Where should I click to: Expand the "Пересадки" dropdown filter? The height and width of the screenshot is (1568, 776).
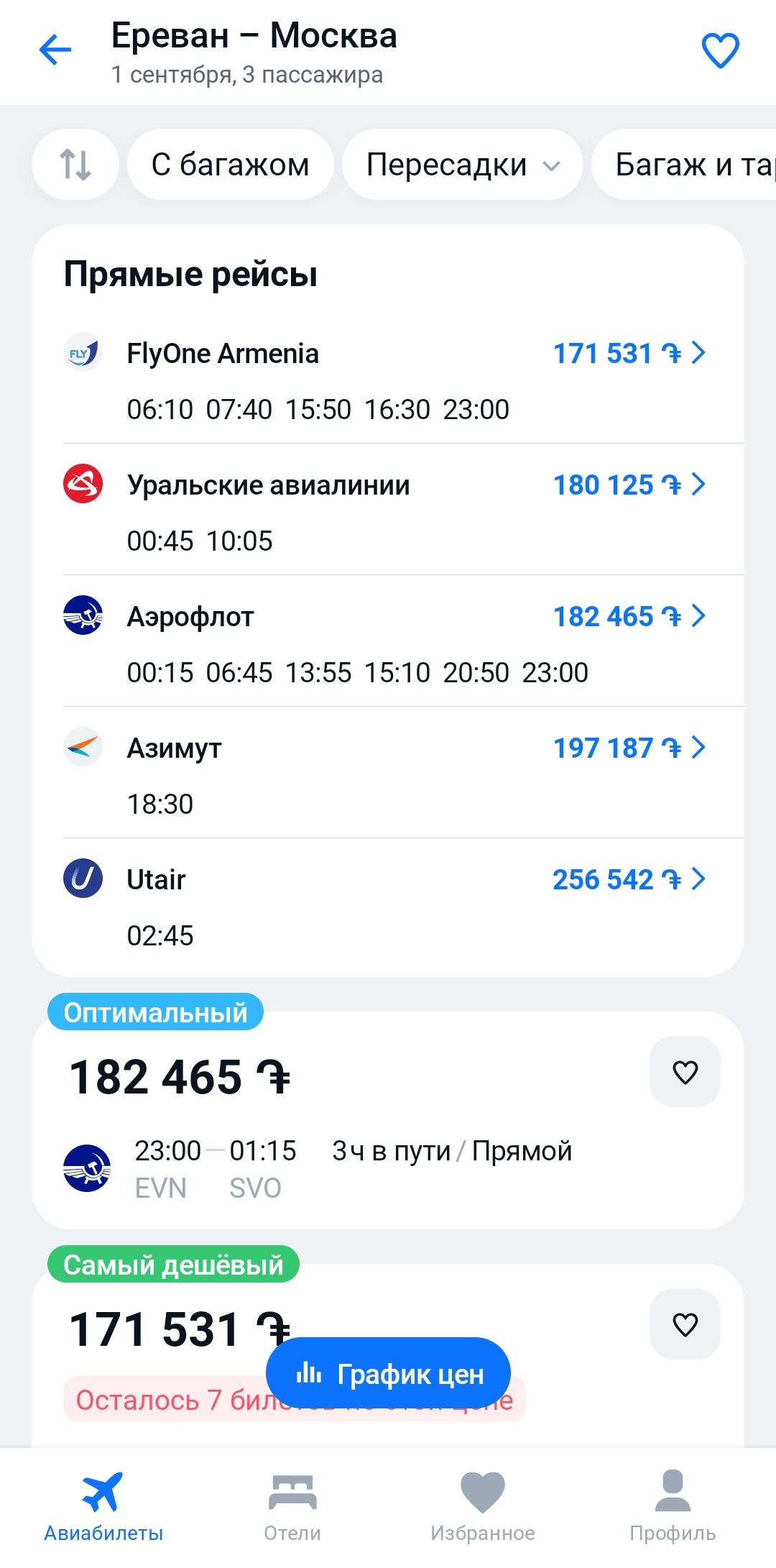pos(462,165)
